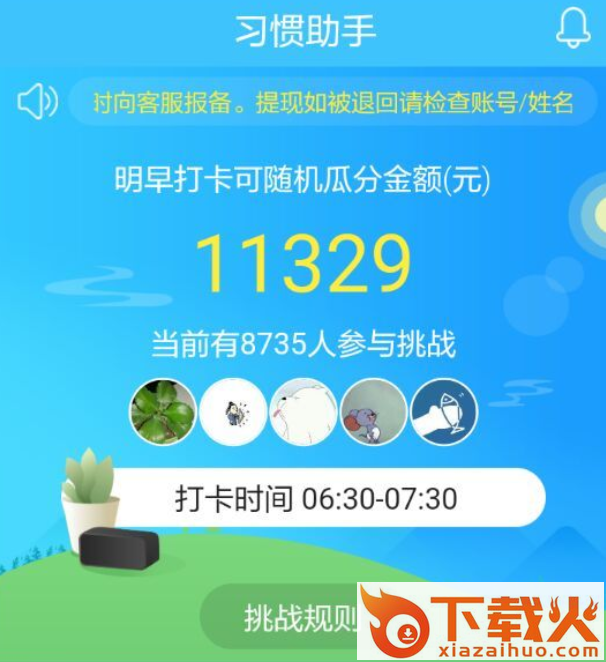606x662 pixels.
Task: Open the notifications bell
Action: coord(573,29)
